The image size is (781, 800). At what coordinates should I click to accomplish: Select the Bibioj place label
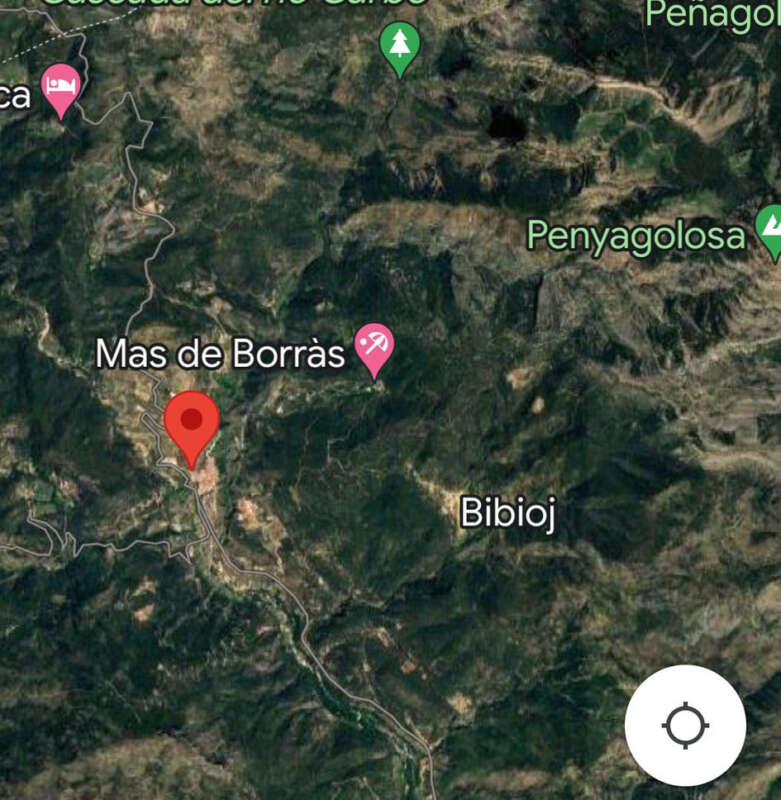point(507,513)
